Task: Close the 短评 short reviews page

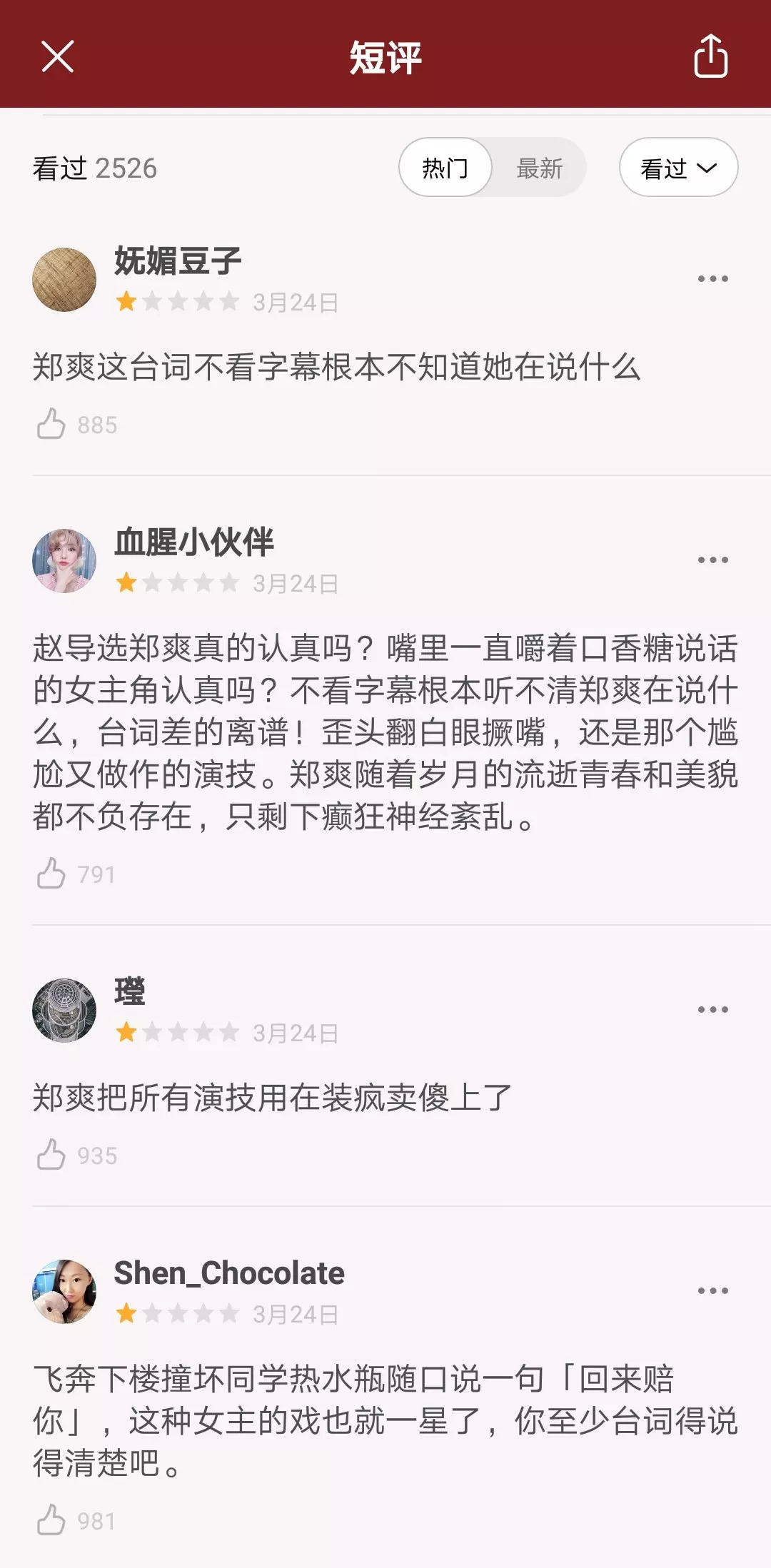Action: [x=57, y=56]
